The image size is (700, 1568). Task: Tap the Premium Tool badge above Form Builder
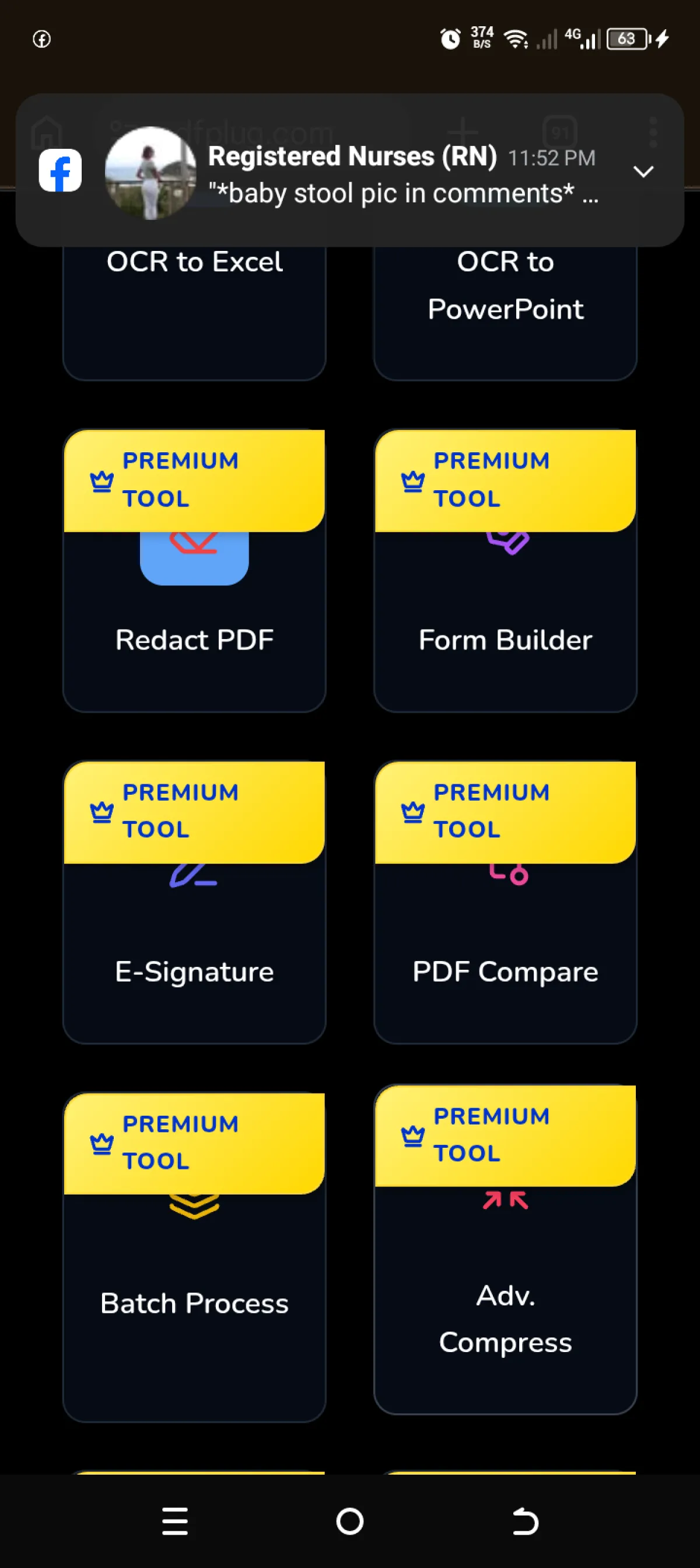[x=506, y=479]
